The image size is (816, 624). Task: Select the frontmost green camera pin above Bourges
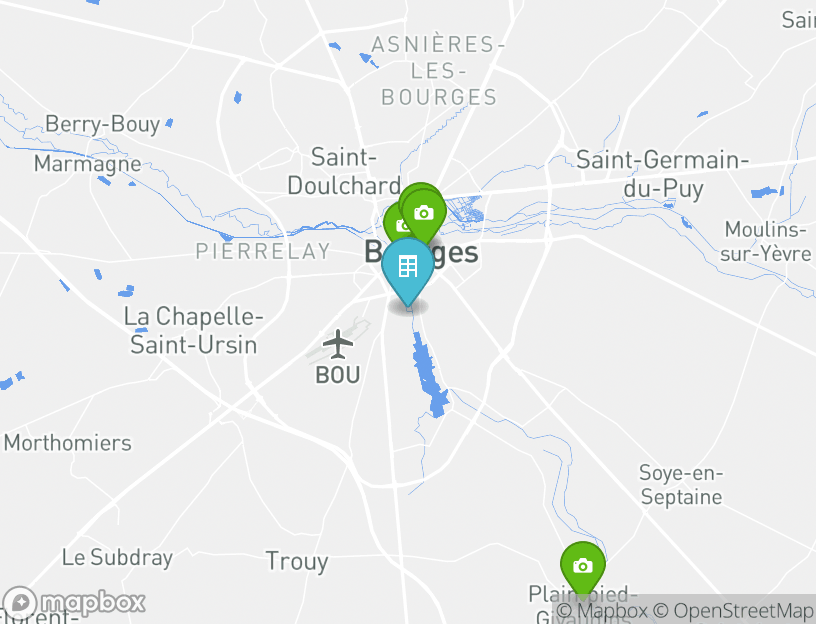pyautogui.click(x=424, y=214)
